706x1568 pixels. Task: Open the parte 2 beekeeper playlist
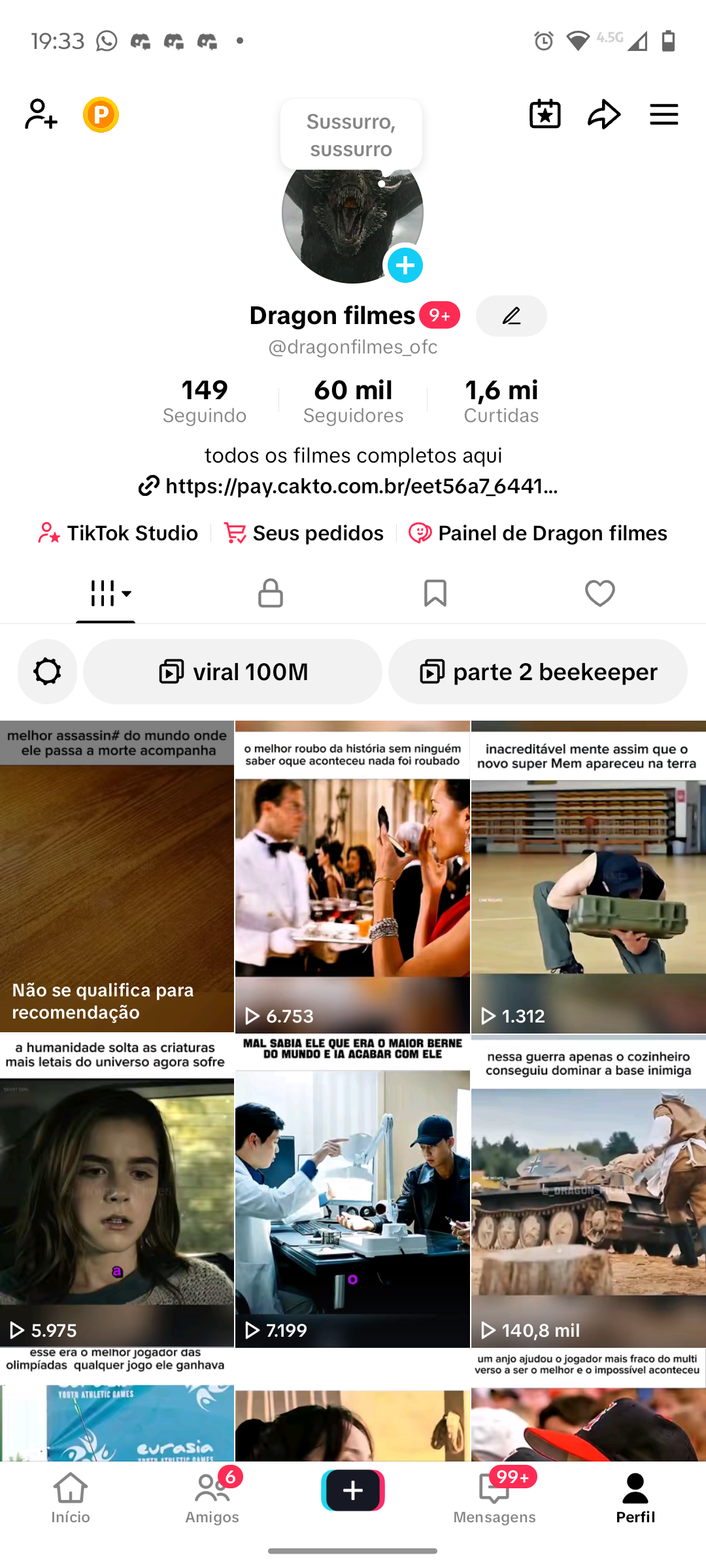538,672
